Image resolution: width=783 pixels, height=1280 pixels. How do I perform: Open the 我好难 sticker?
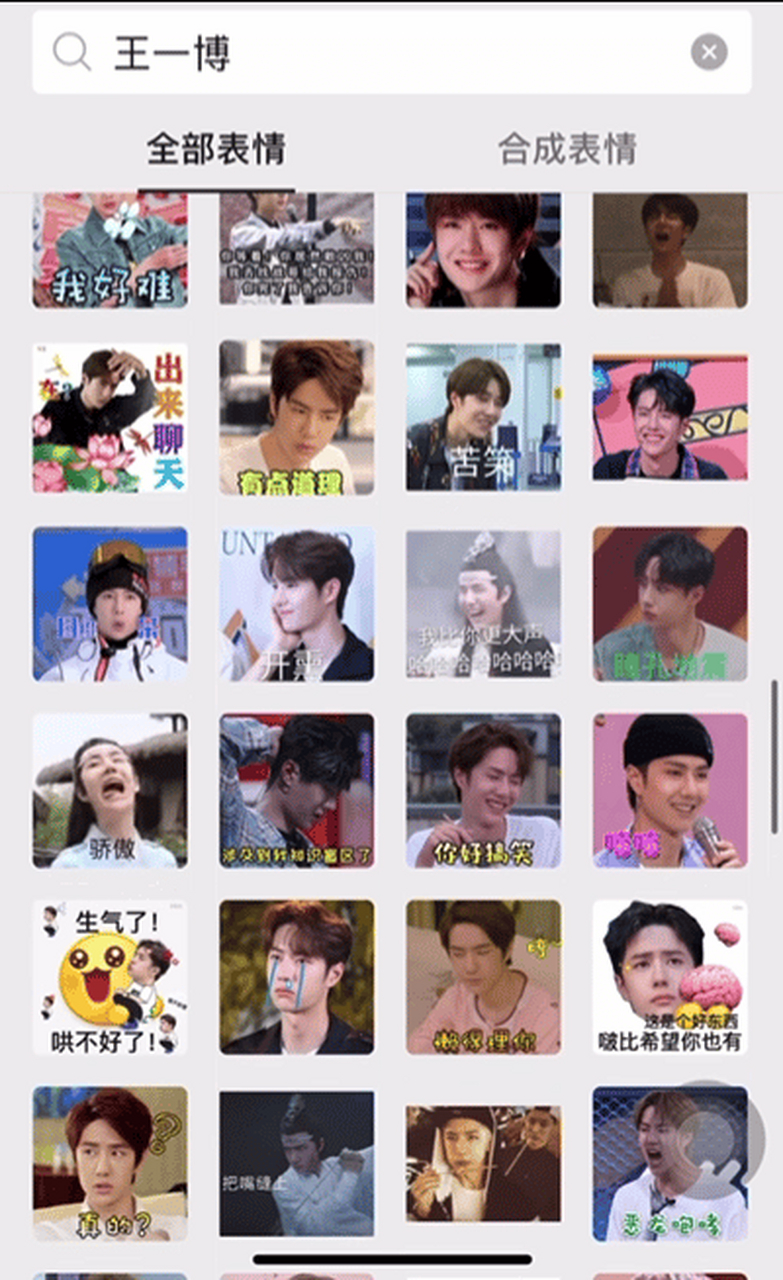[110, 250]
